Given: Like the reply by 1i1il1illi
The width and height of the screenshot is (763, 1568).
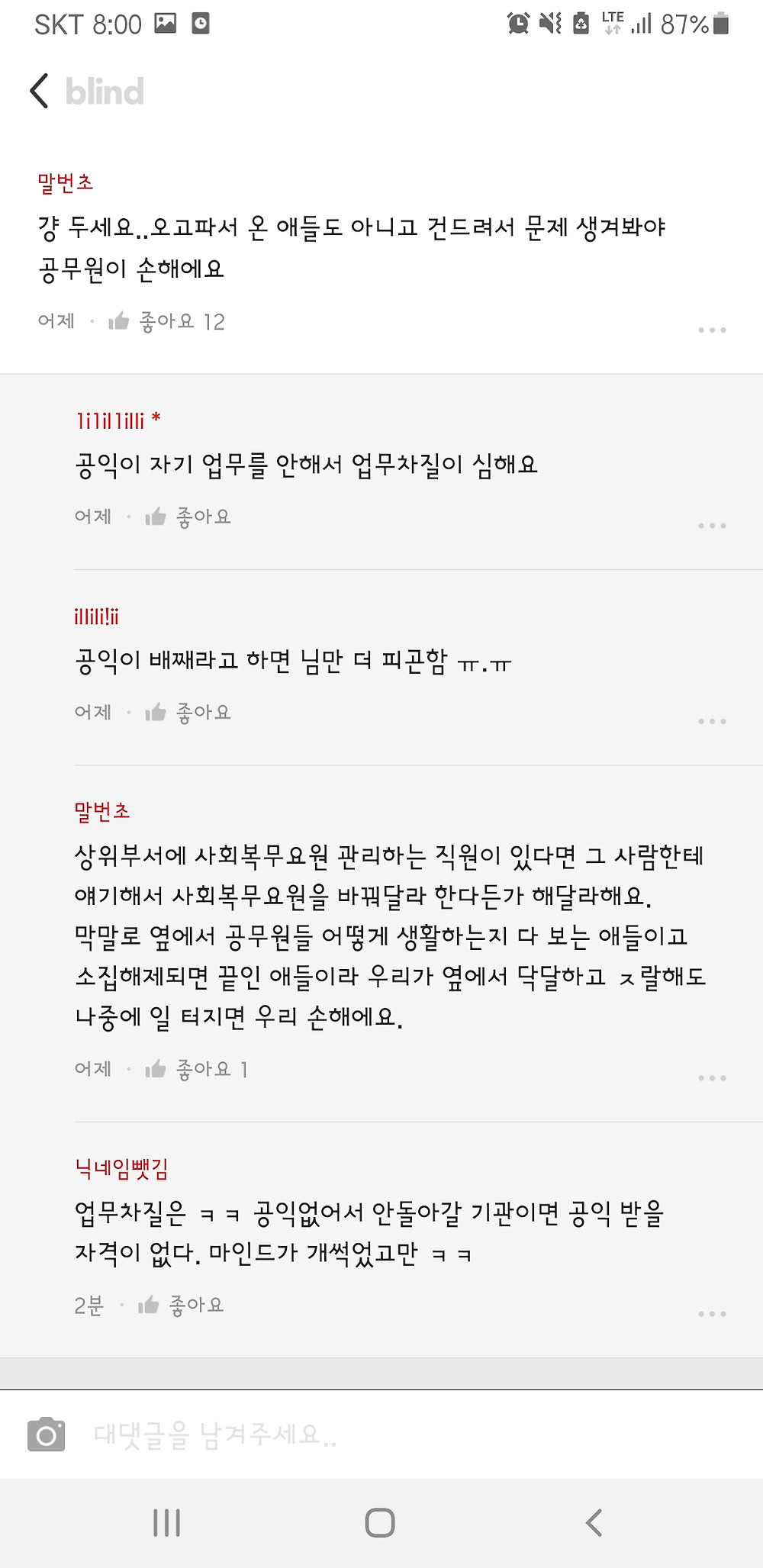Looking at the screenshot, I should [156, 517].
